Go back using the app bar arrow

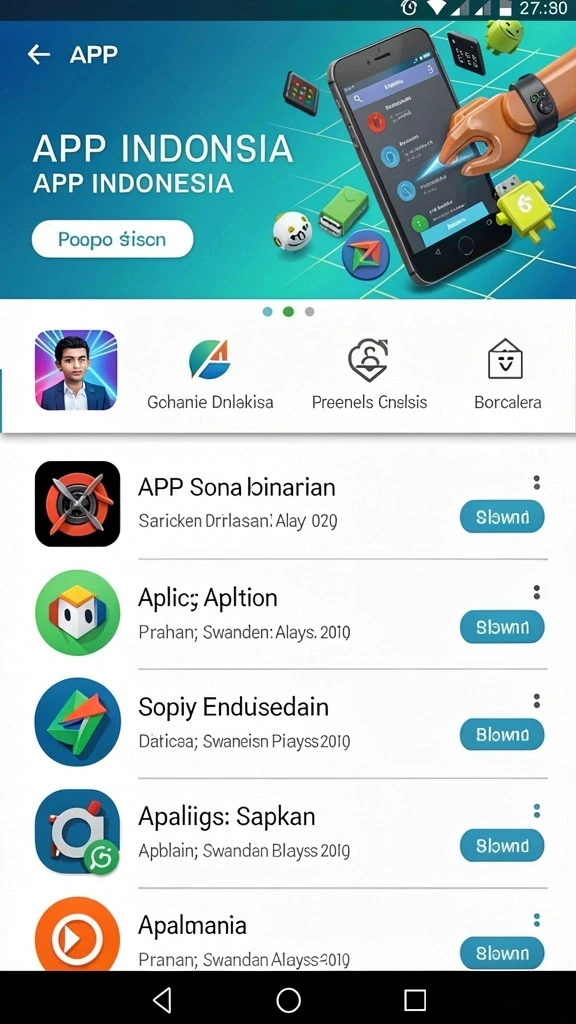pyautogui.click(x=39, y=54)
